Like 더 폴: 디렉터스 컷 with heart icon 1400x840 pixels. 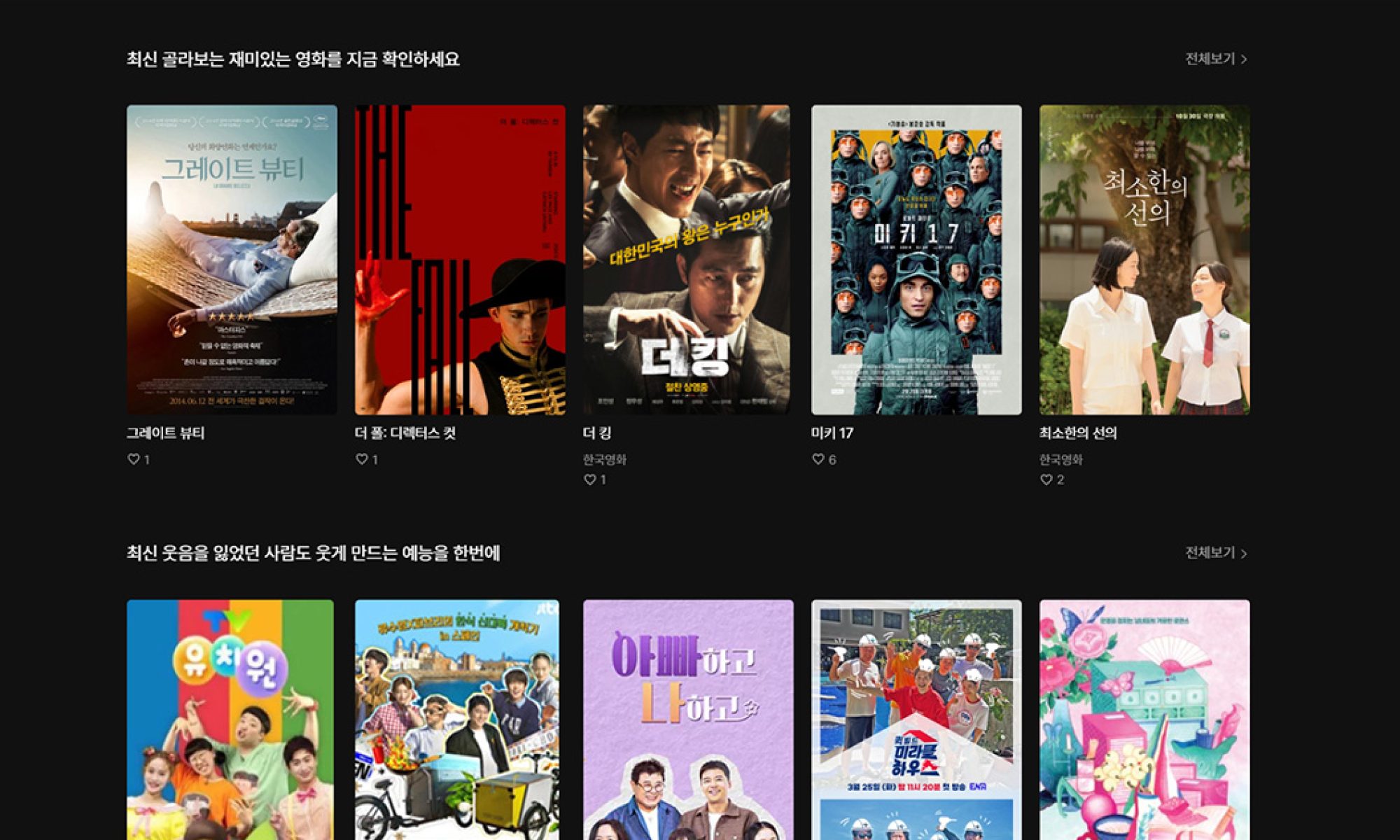pos(362,459)
